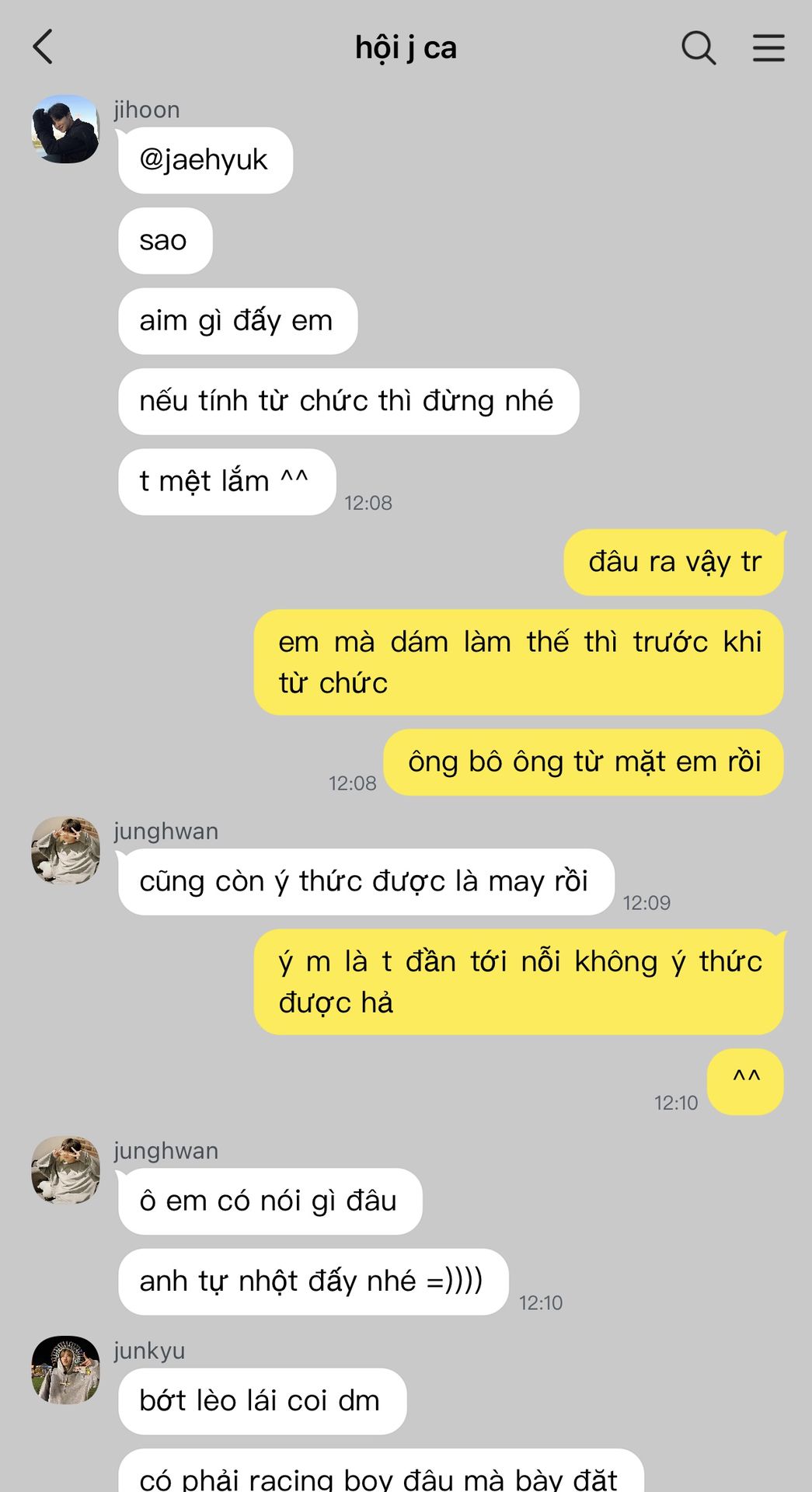The width and height of the screenshot is (812, 1492).
Task: Open the chat hamburger menu
Action: tap(768, 48)
